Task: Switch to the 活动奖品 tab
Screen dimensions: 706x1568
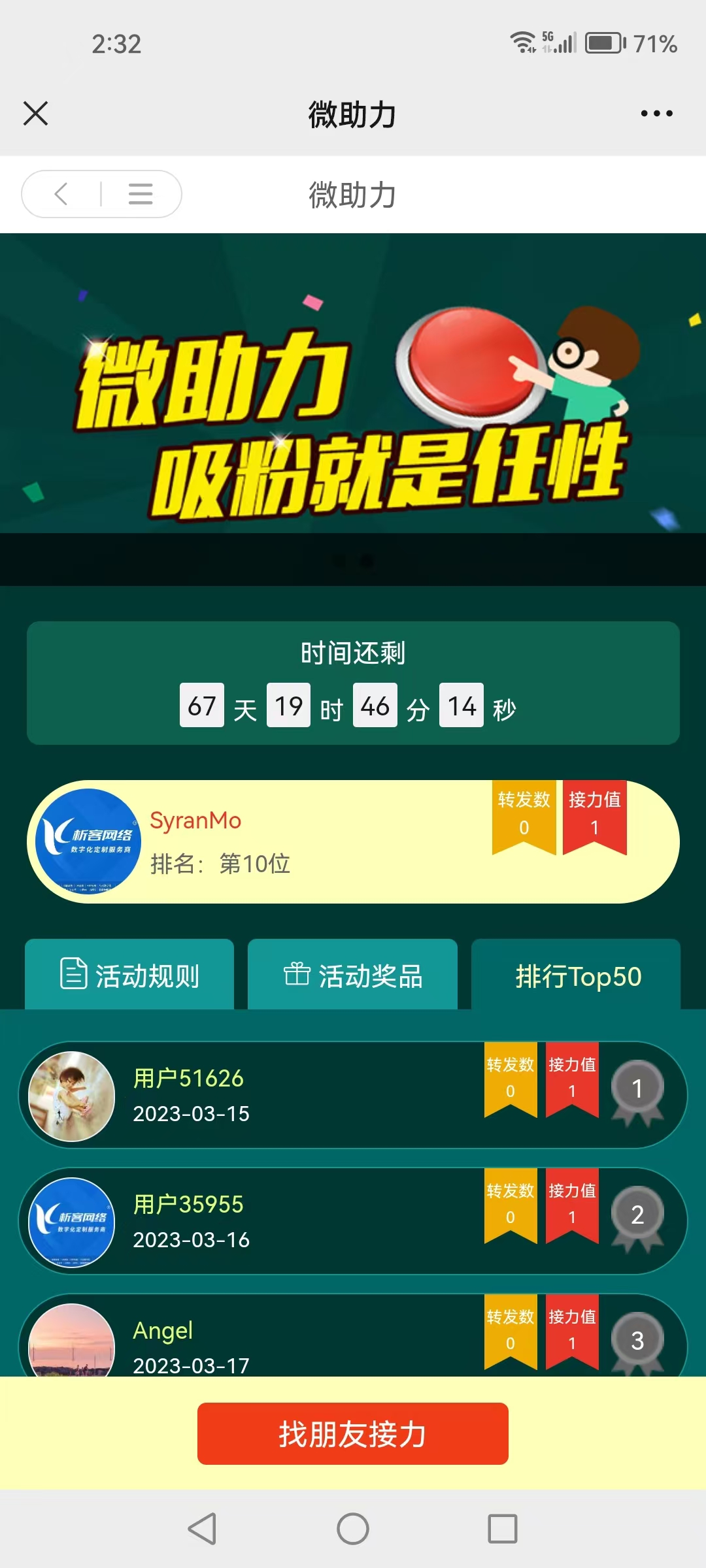Action: tap(353, 975)
